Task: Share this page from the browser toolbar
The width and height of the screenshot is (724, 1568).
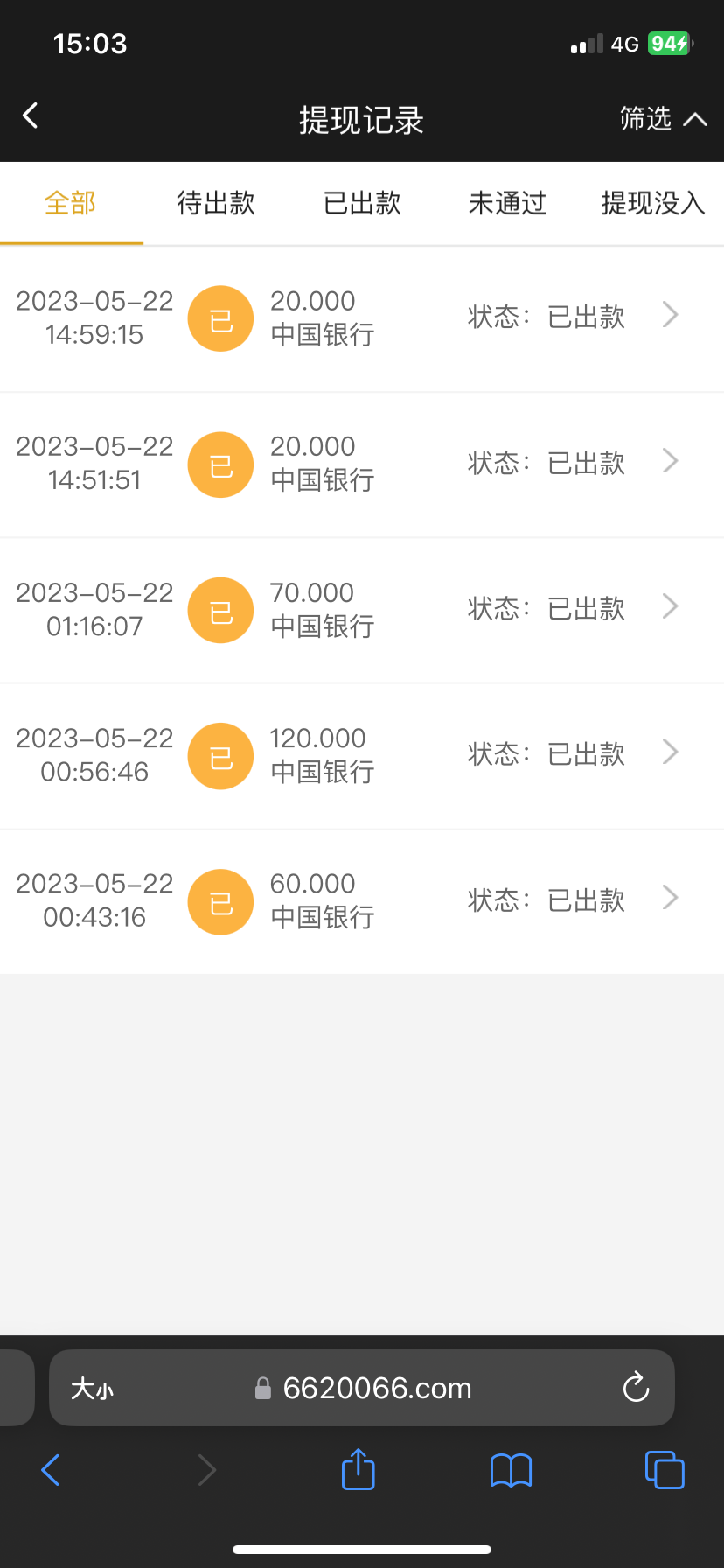Action: (x=358, y=1469)
